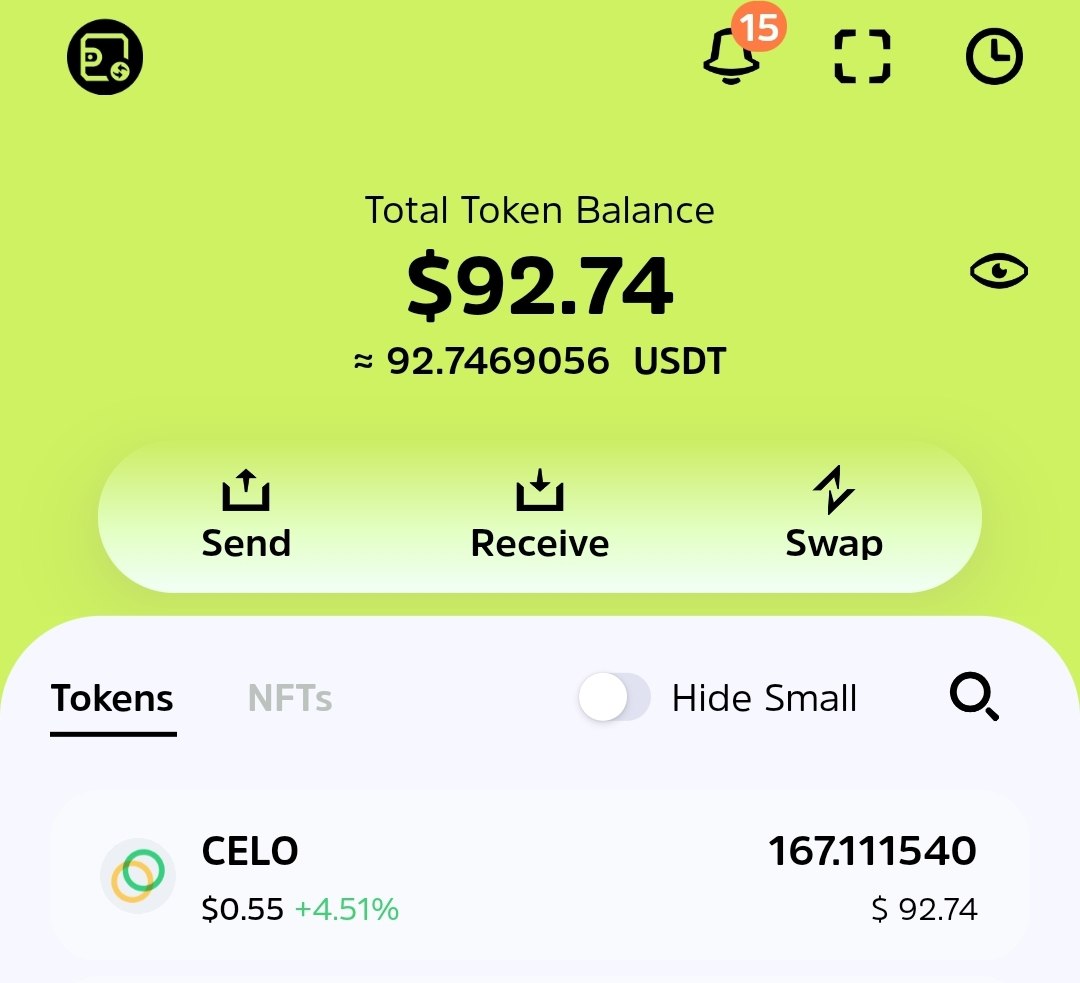Tap Receive to get tokens
1080x983 pixels.
(x=539, y=517)
